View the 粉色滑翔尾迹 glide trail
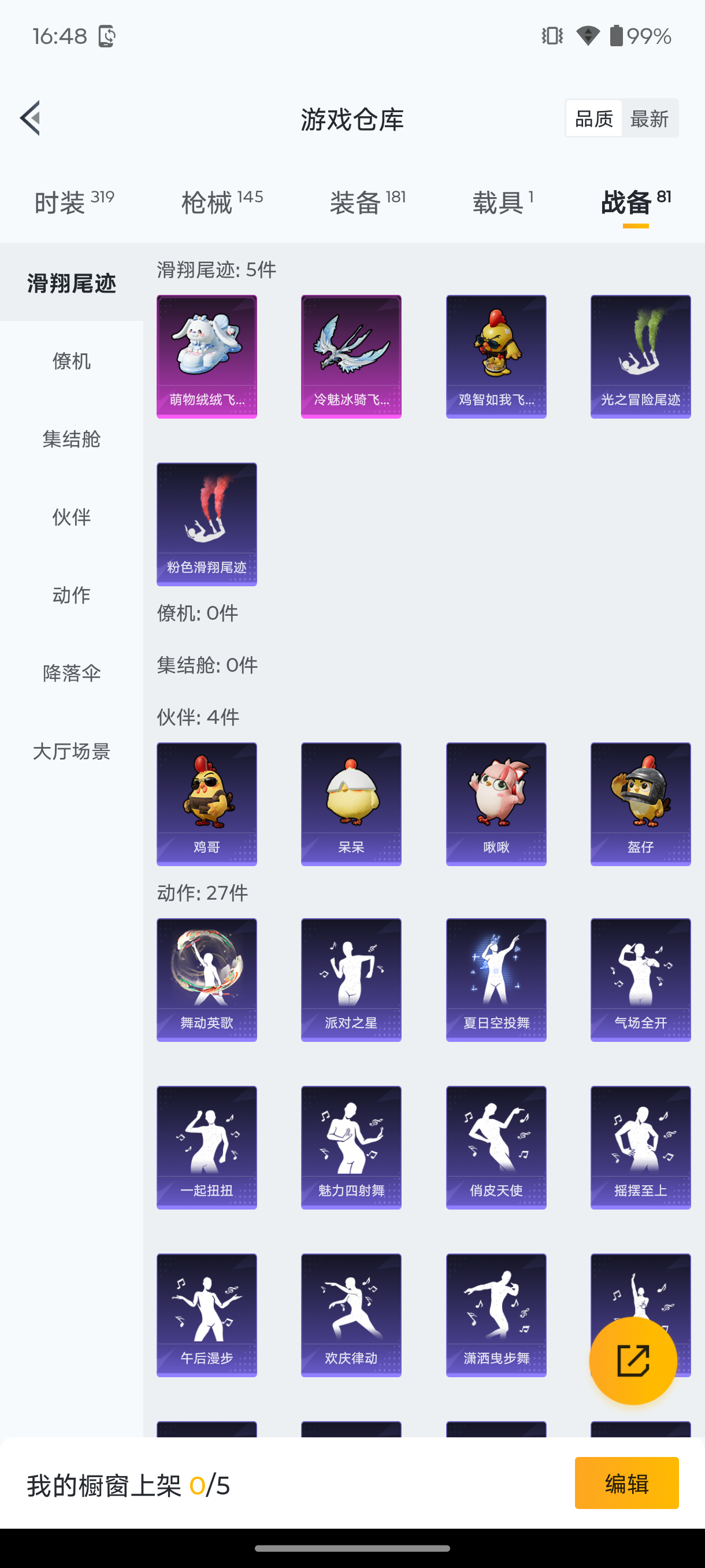Screen dimensions: 705x1568 pyautogui.click(x=206, y=523)
